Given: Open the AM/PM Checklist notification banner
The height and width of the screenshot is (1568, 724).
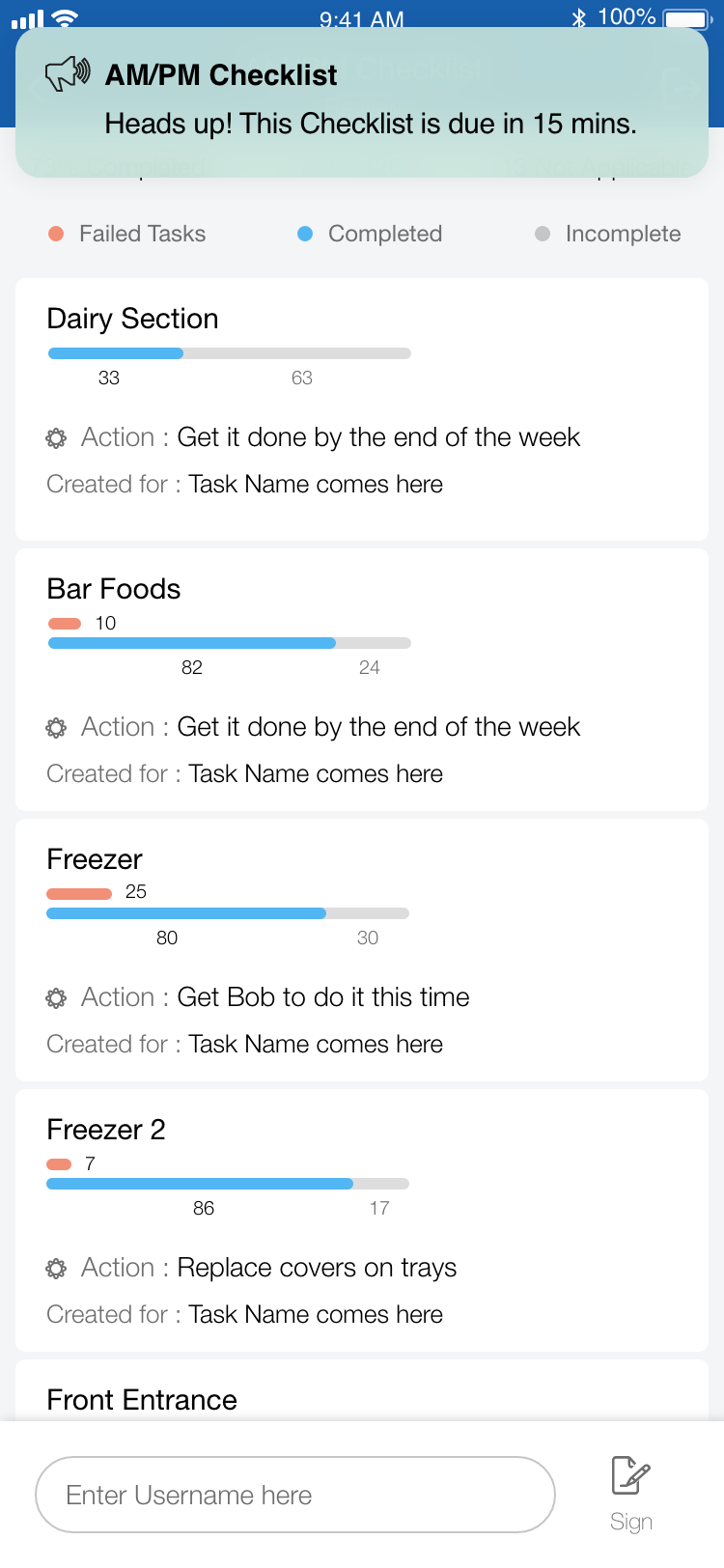Looking at the screenshot, I should click(x=362, y=101).
